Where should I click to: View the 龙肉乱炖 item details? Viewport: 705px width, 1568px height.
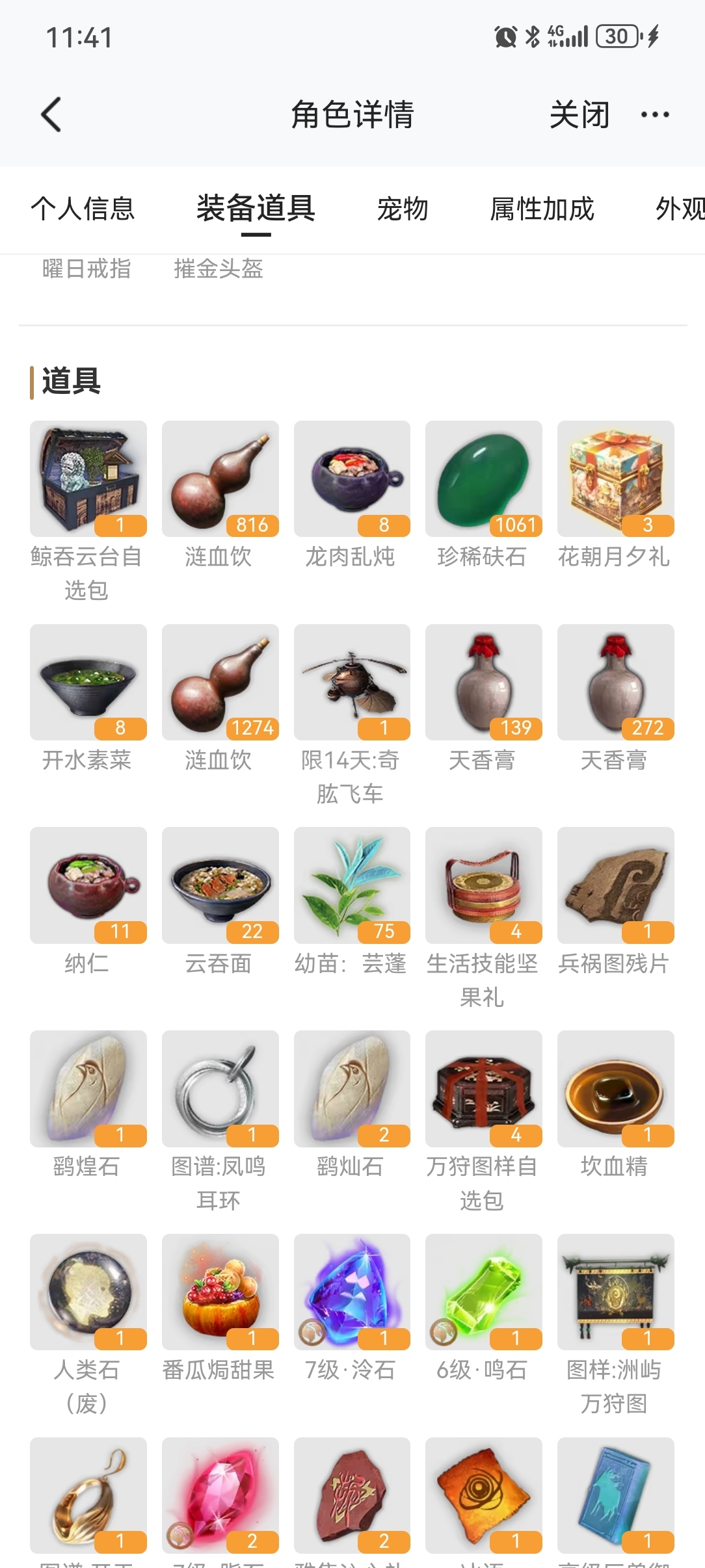click(352, 479)
